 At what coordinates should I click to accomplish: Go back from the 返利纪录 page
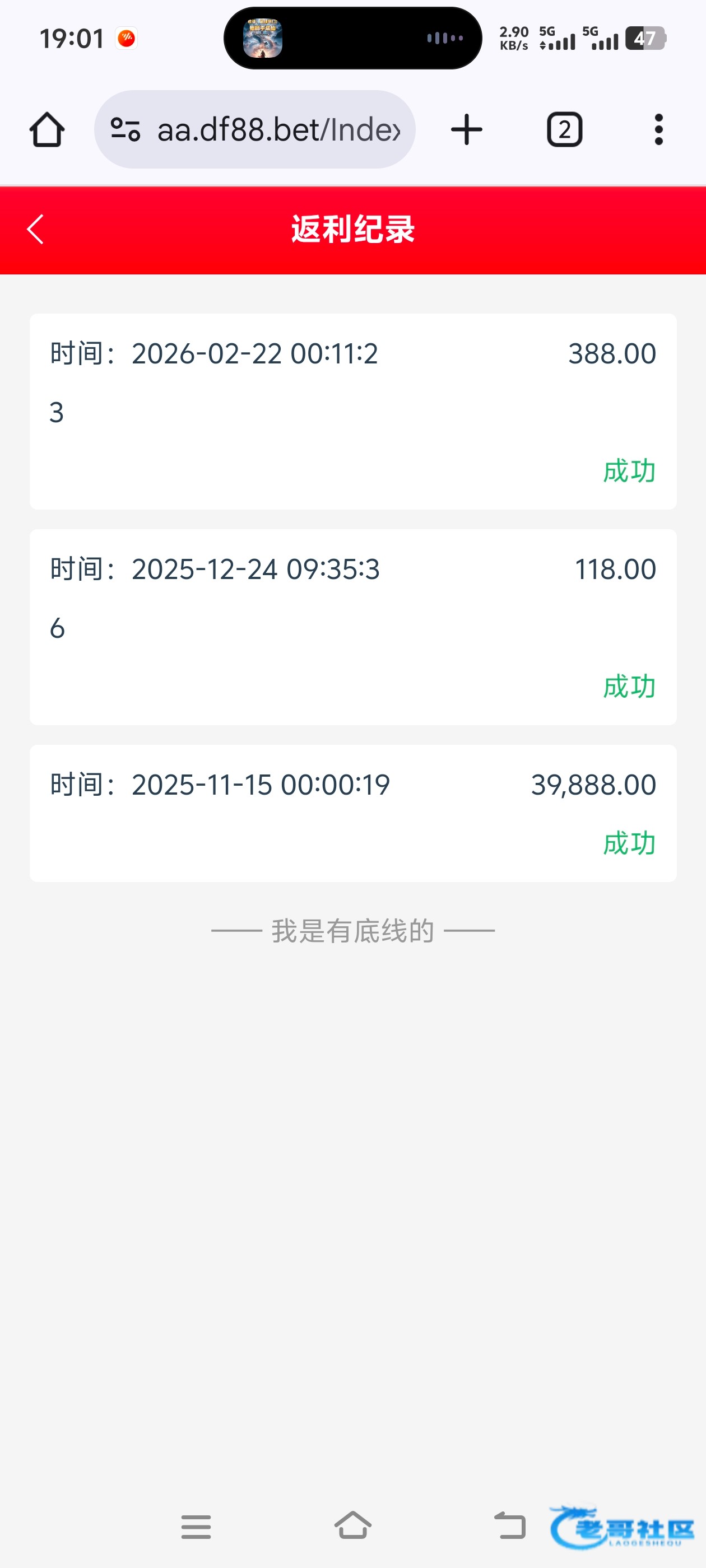[35, 230]
